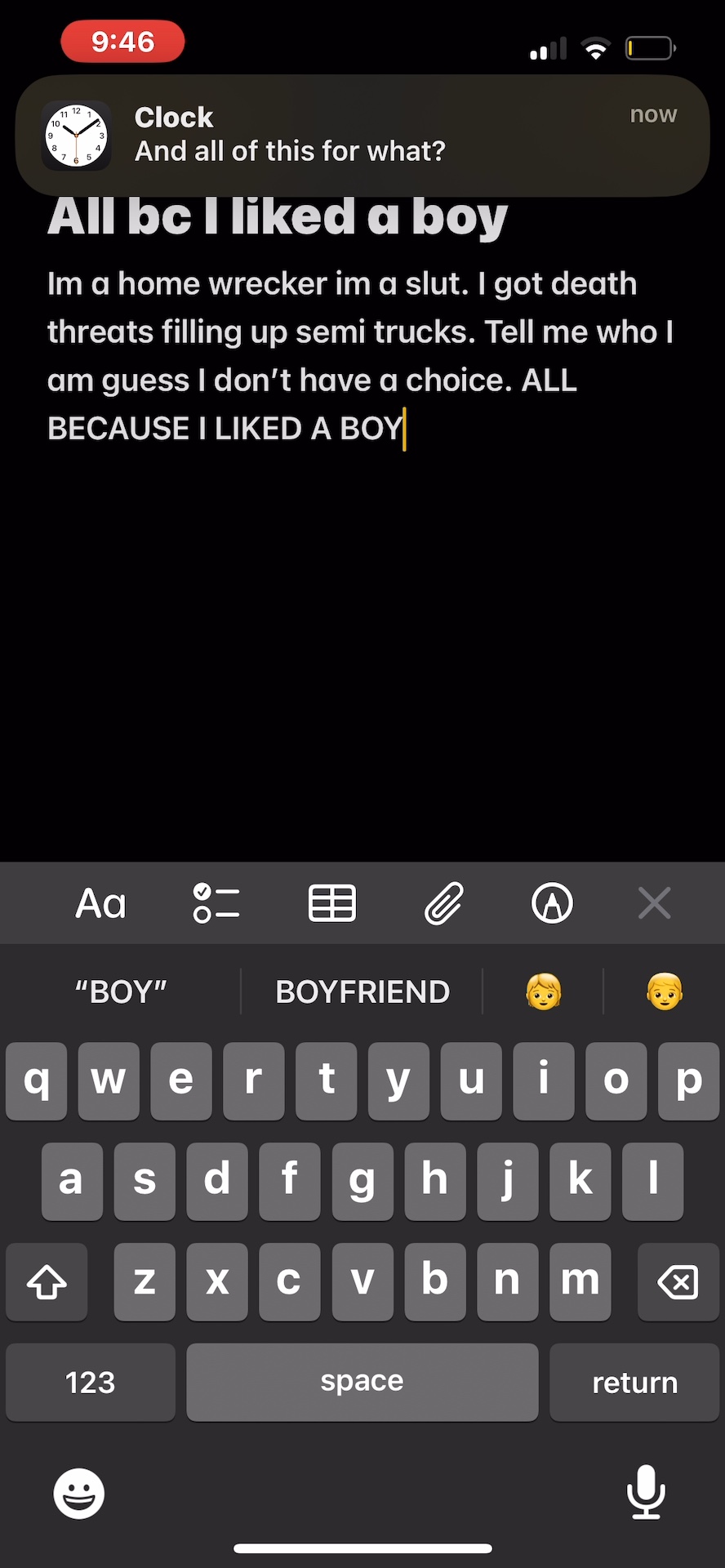Tap the backspace key

[678, 1282]
